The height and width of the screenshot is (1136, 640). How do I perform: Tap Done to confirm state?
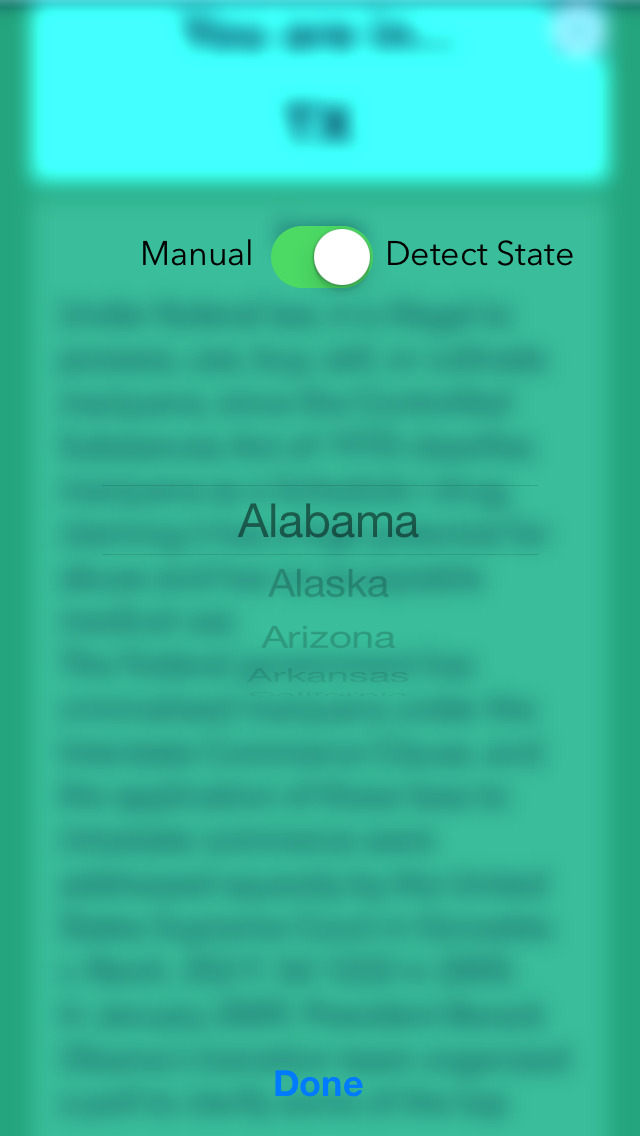click(318, 1083)
